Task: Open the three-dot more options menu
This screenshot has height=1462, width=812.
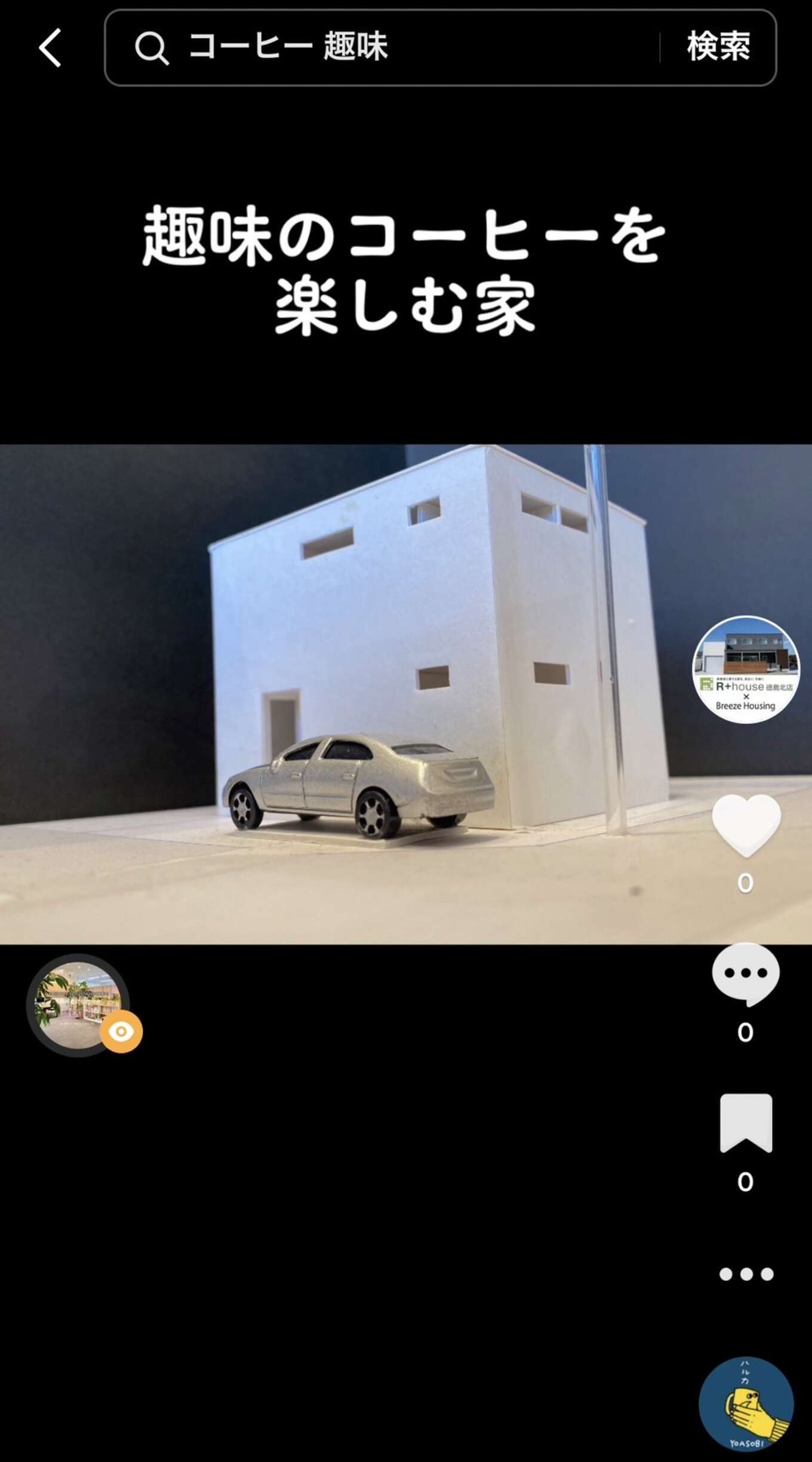Action: [x=746, y=1274]
